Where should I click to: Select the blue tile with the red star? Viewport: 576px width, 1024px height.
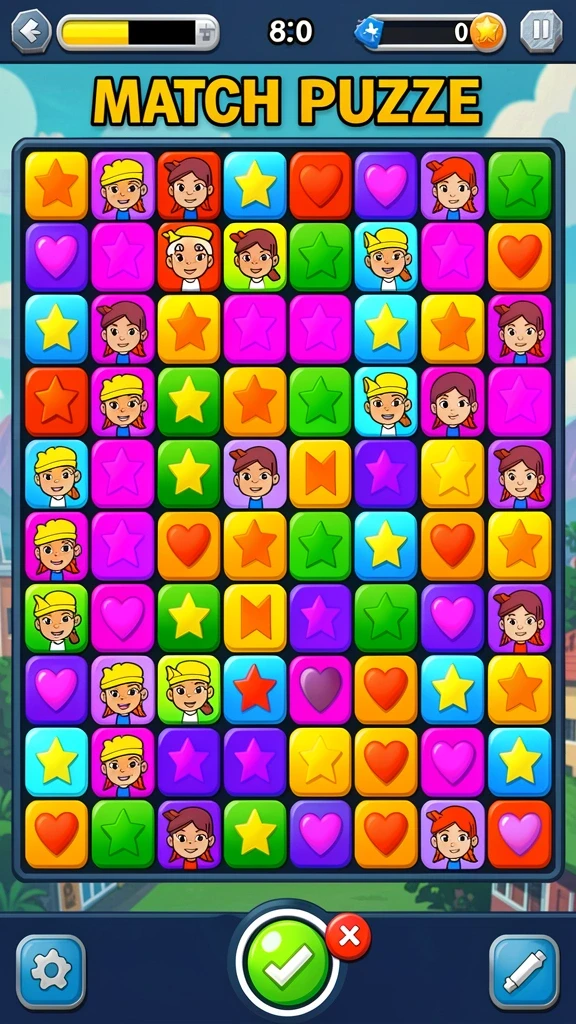255,689
